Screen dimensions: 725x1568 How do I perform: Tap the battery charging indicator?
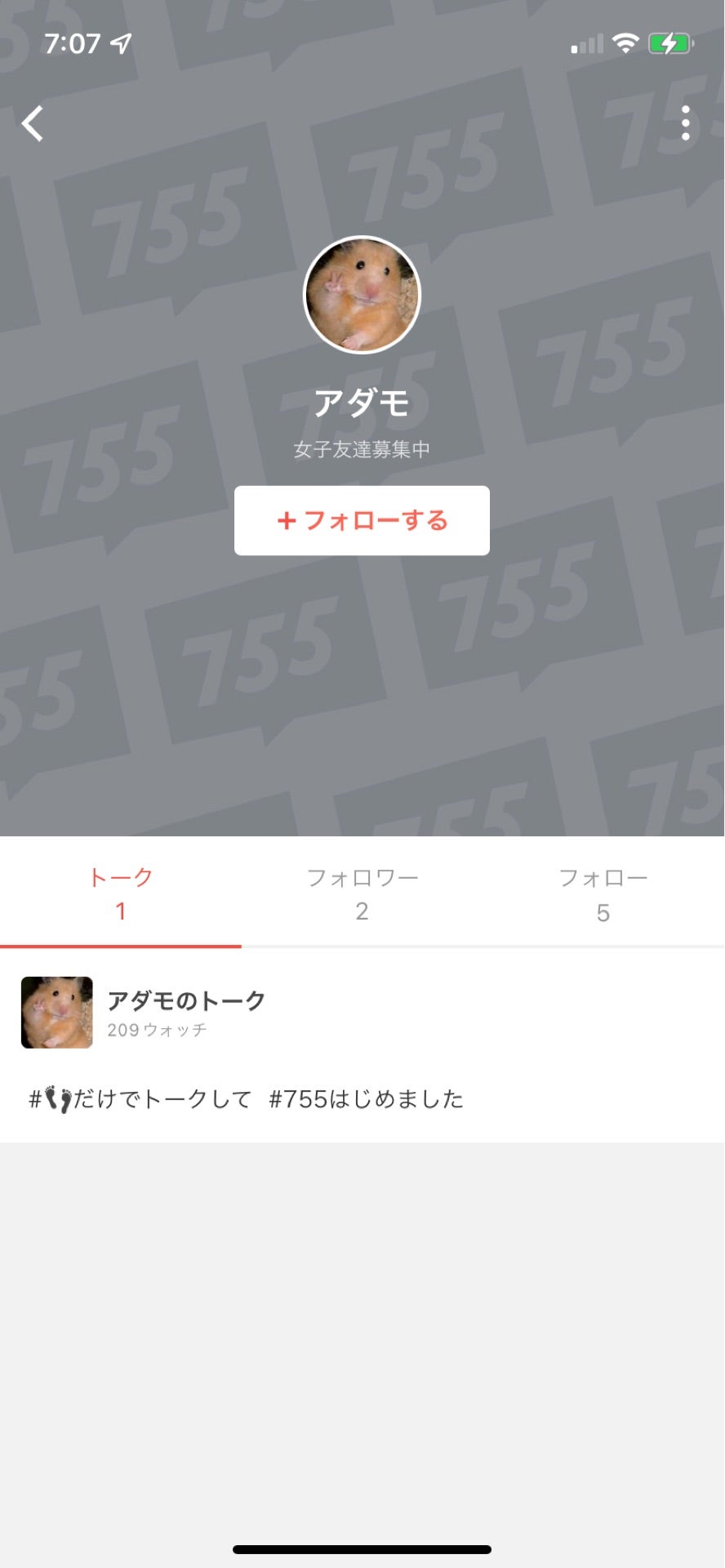tap(671, 42)
